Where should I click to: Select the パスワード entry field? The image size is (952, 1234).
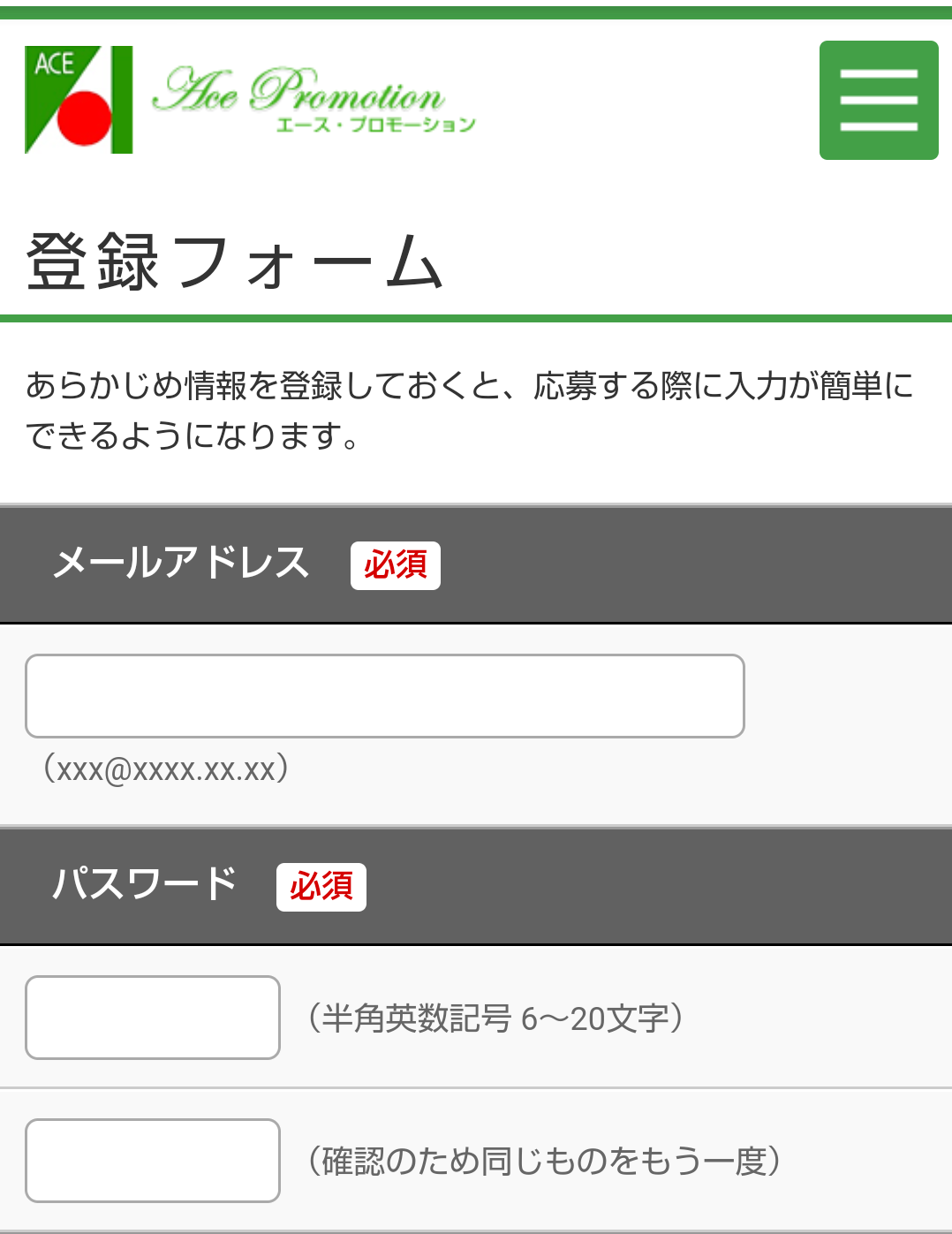tap(153, 1018)
